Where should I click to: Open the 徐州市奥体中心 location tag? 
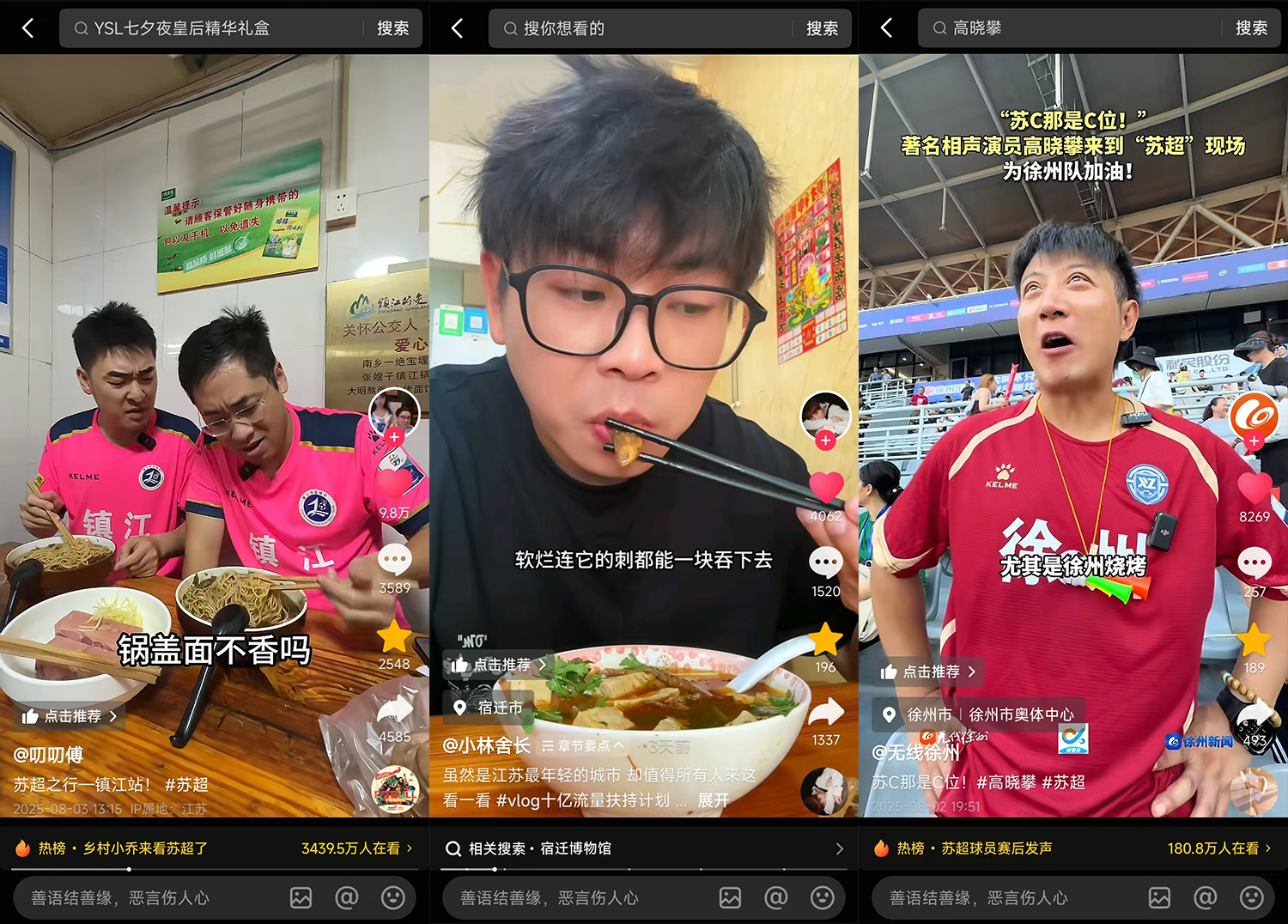pyautogui.click(x=1020, y=714)
